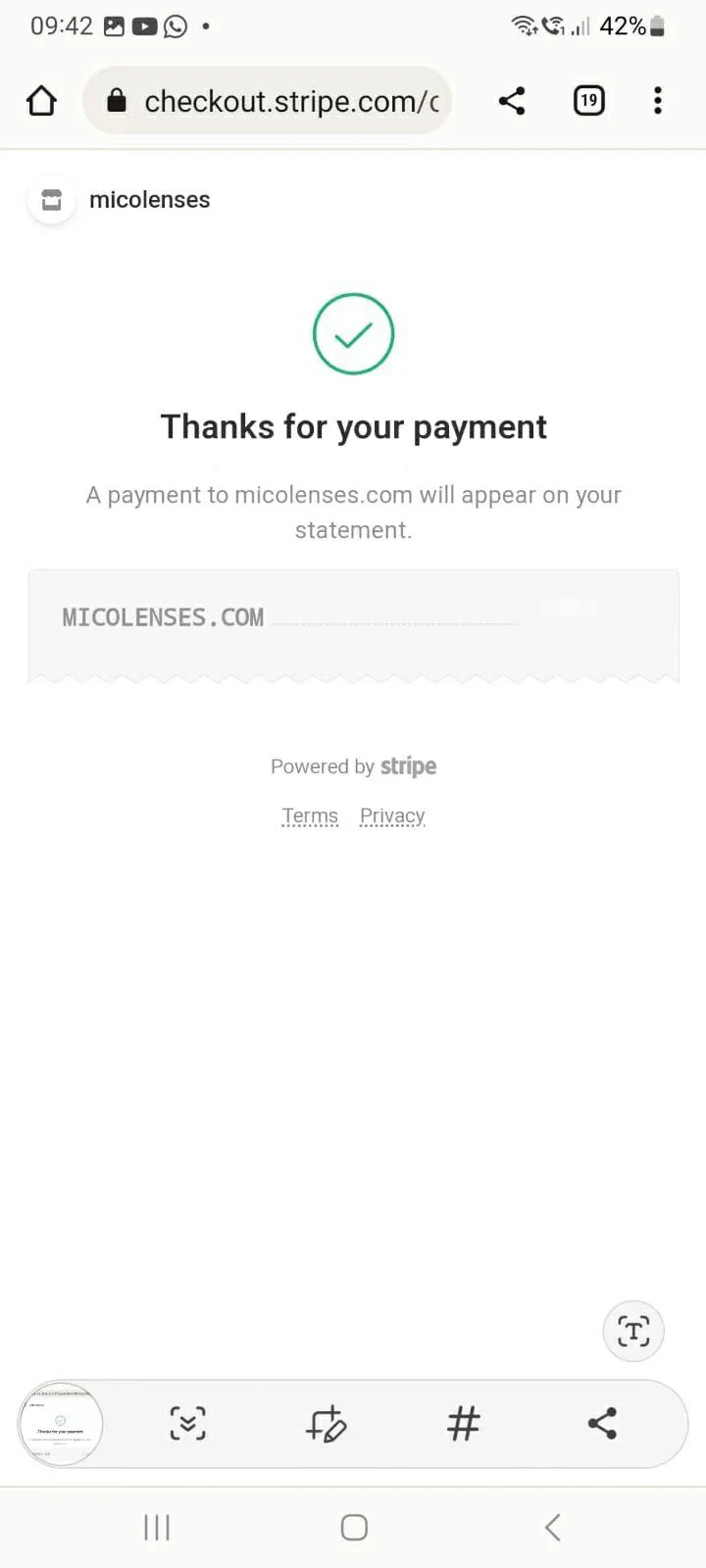Share the captured screenshot
Screen dimensions: 706x1568
point(602,1424)
